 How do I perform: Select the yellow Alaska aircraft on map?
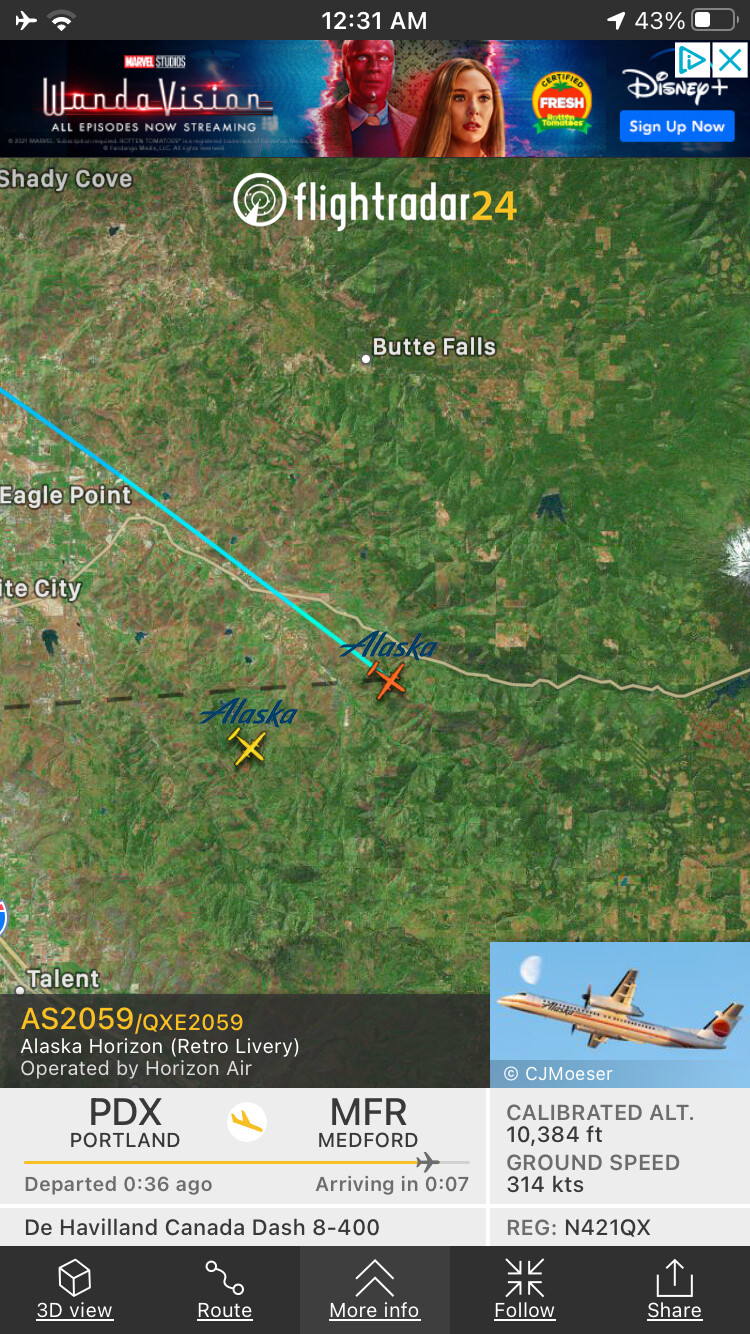coord(249,747)
